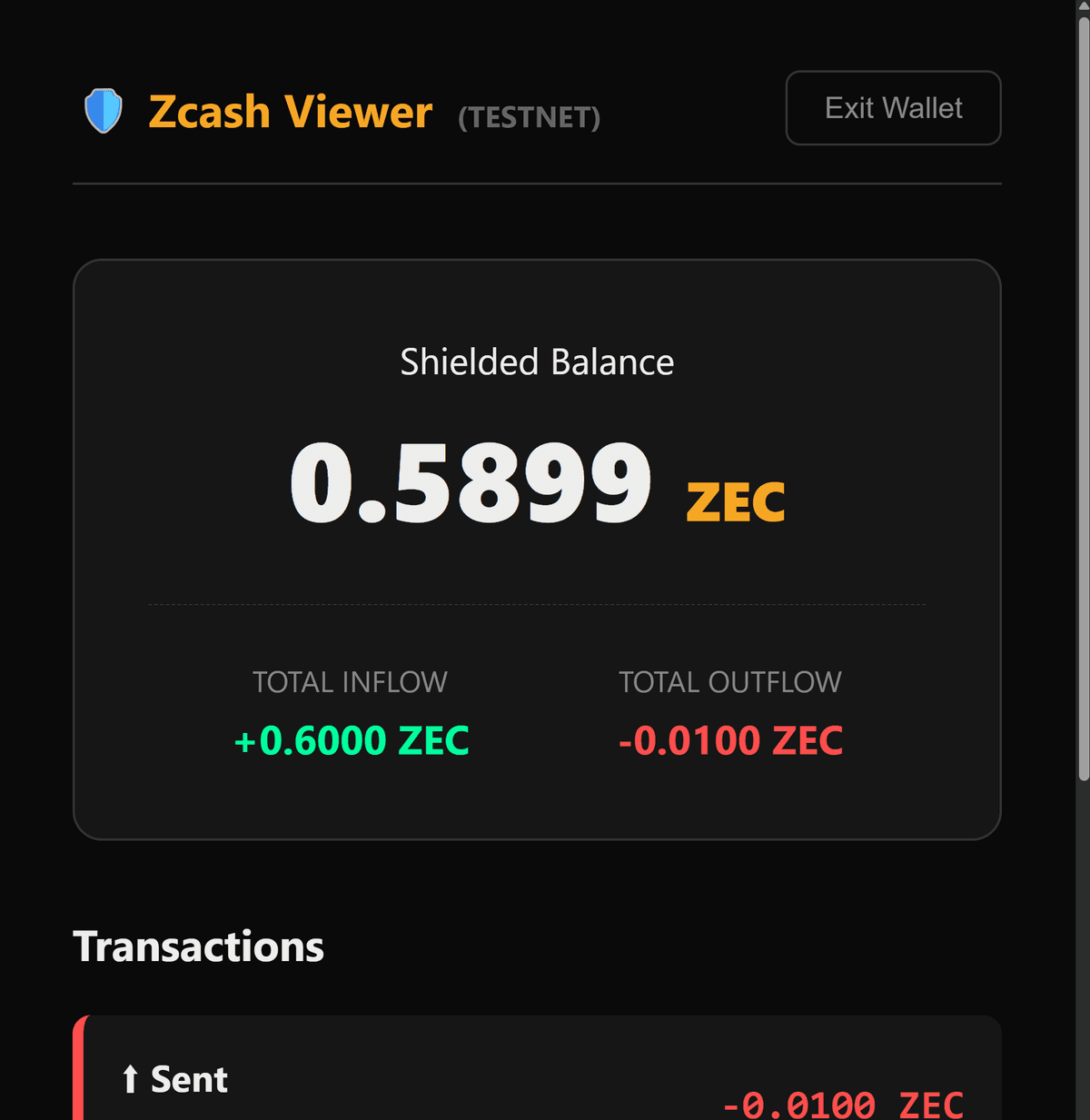Viewport: 1090px width, 1120px height.
Task: Click the Shielded Balance heading
Action: click(537, 361)
